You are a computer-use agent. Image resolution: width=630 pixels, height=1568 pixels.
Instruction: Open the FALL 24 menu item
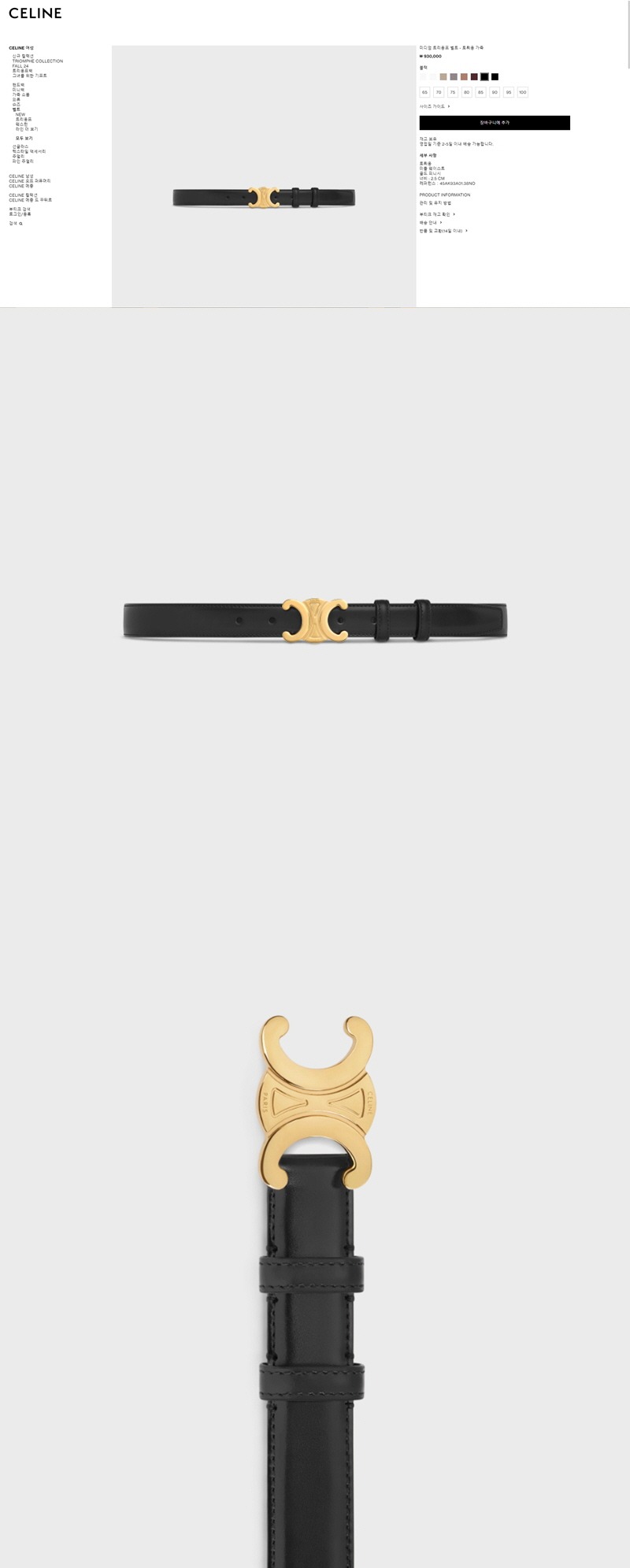pyautogui.click(x=20, y=66)
